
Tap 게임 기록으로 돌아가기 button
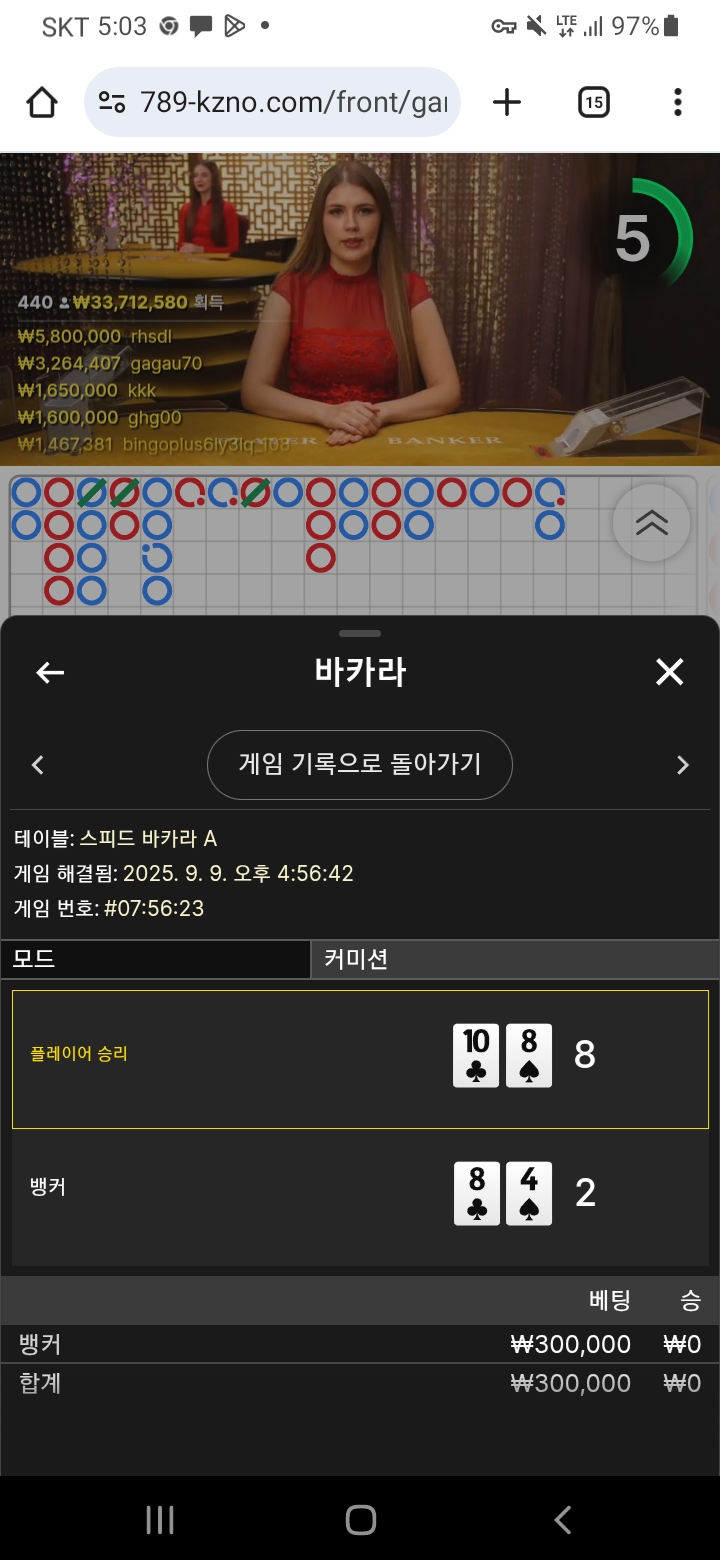[360, 765]
